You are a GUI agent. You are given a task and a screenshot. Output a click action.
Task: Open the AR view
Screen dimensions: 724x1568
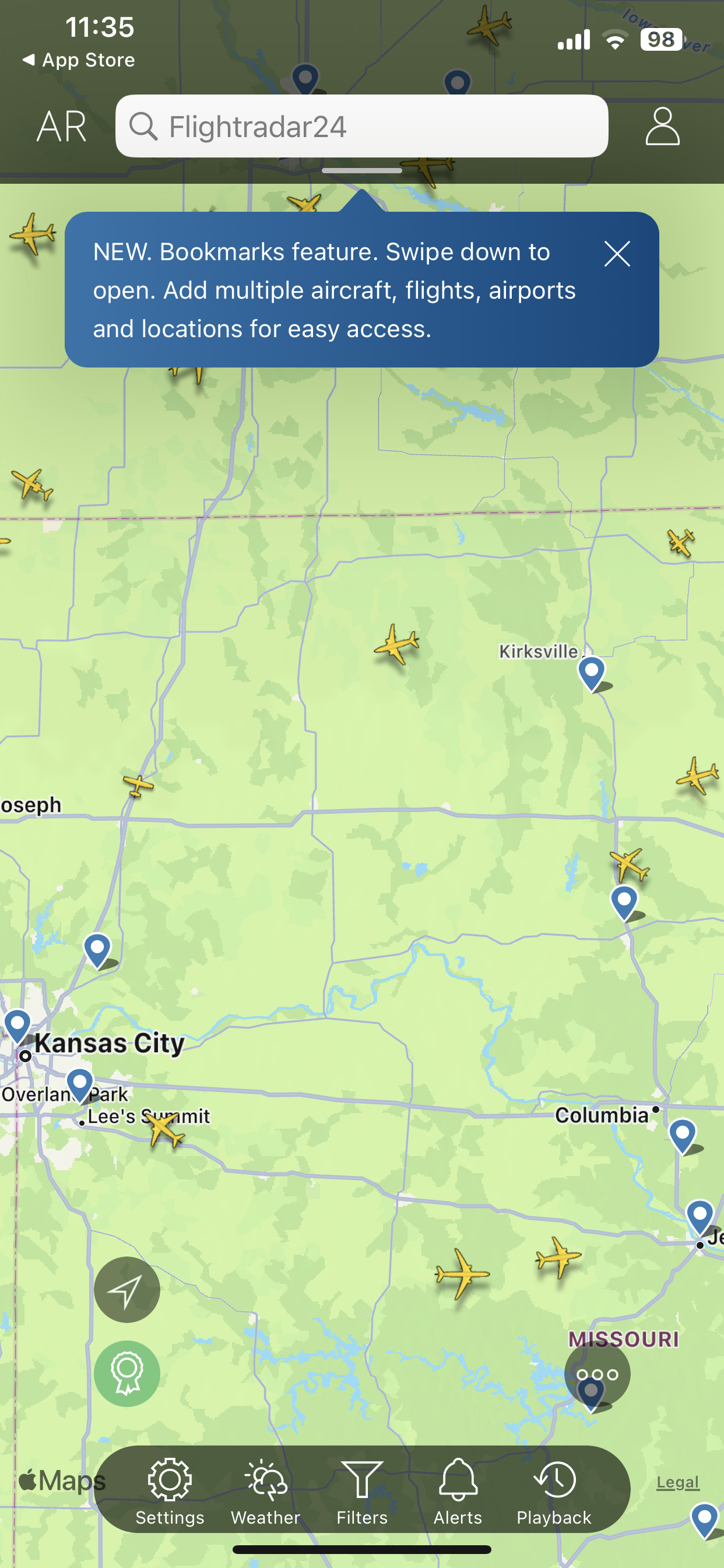point(61,127)
